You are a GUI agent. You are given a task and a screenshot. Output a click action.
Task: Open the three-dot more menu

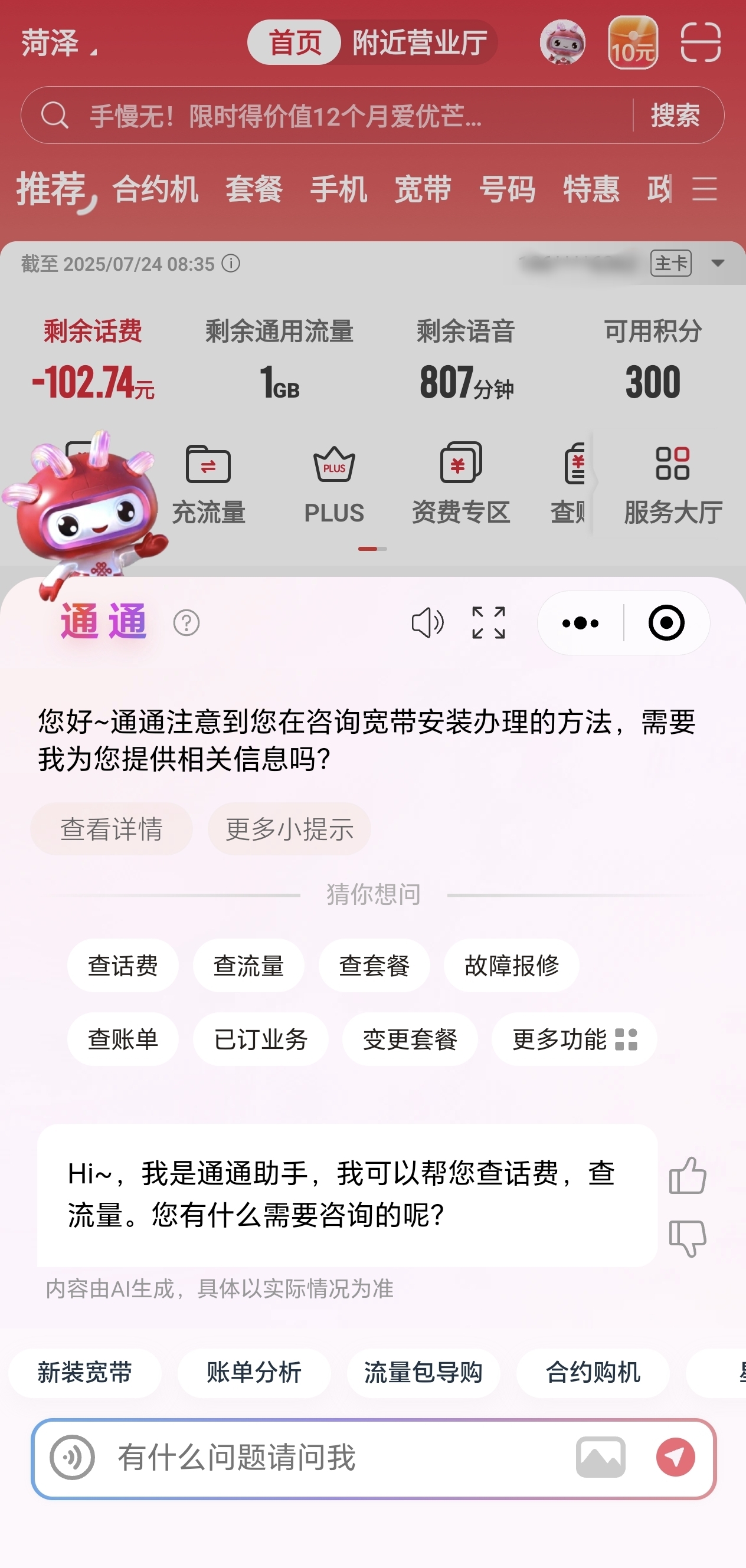pyautogui.click(x=580, y=623)
